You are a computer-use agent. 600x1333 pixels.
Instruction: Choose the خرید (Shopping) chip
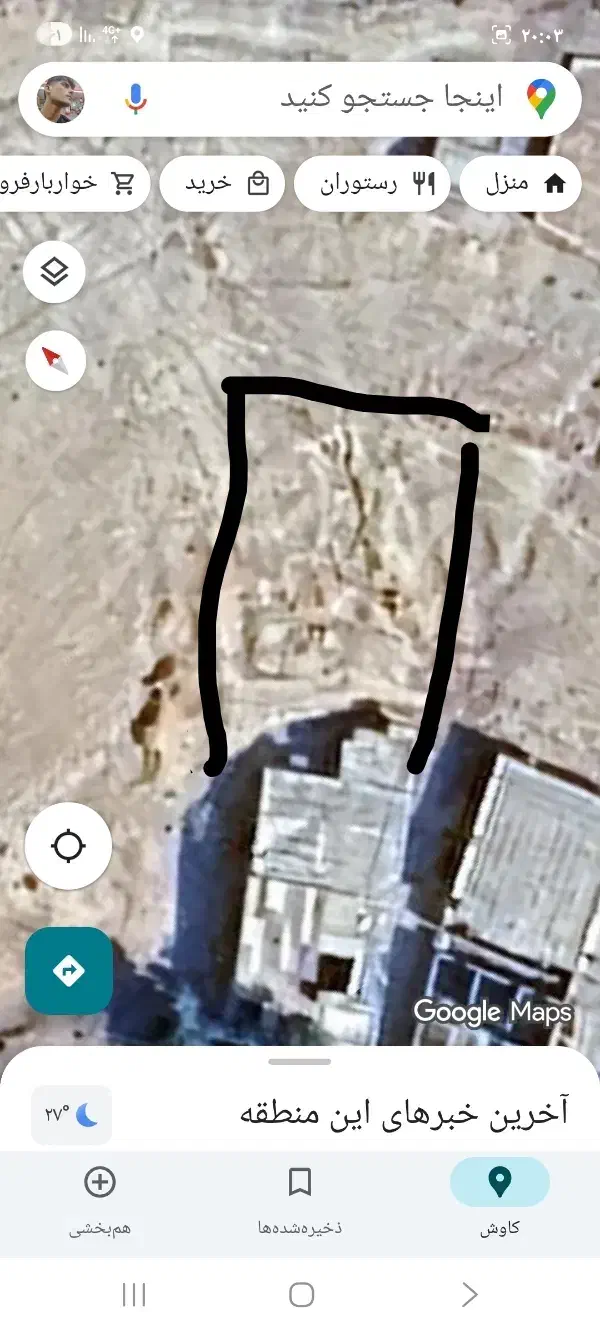tap(222, 184)
